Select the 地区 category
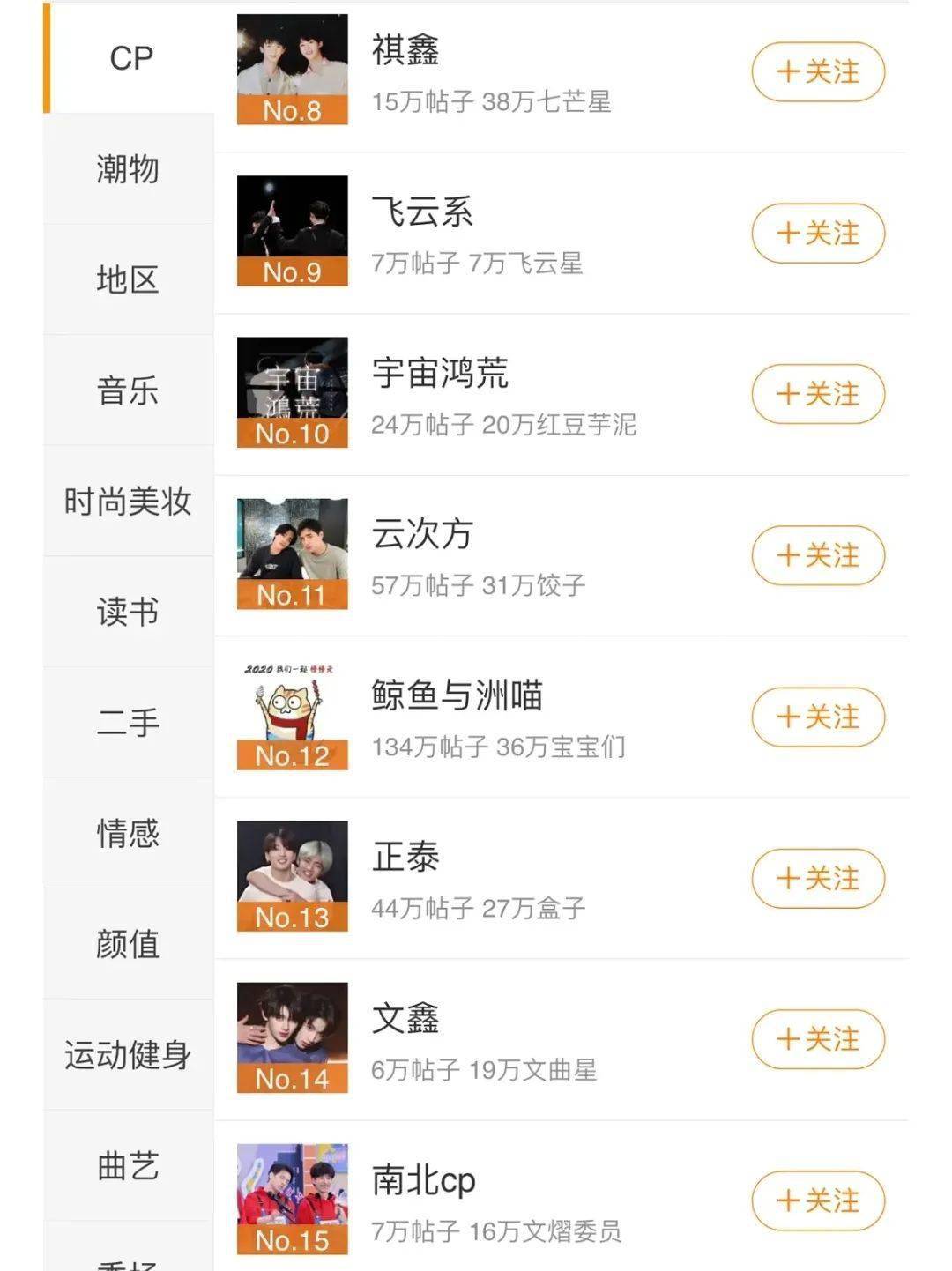Image resolution: width=952 pixels, height=1271 pixels. 128,279
